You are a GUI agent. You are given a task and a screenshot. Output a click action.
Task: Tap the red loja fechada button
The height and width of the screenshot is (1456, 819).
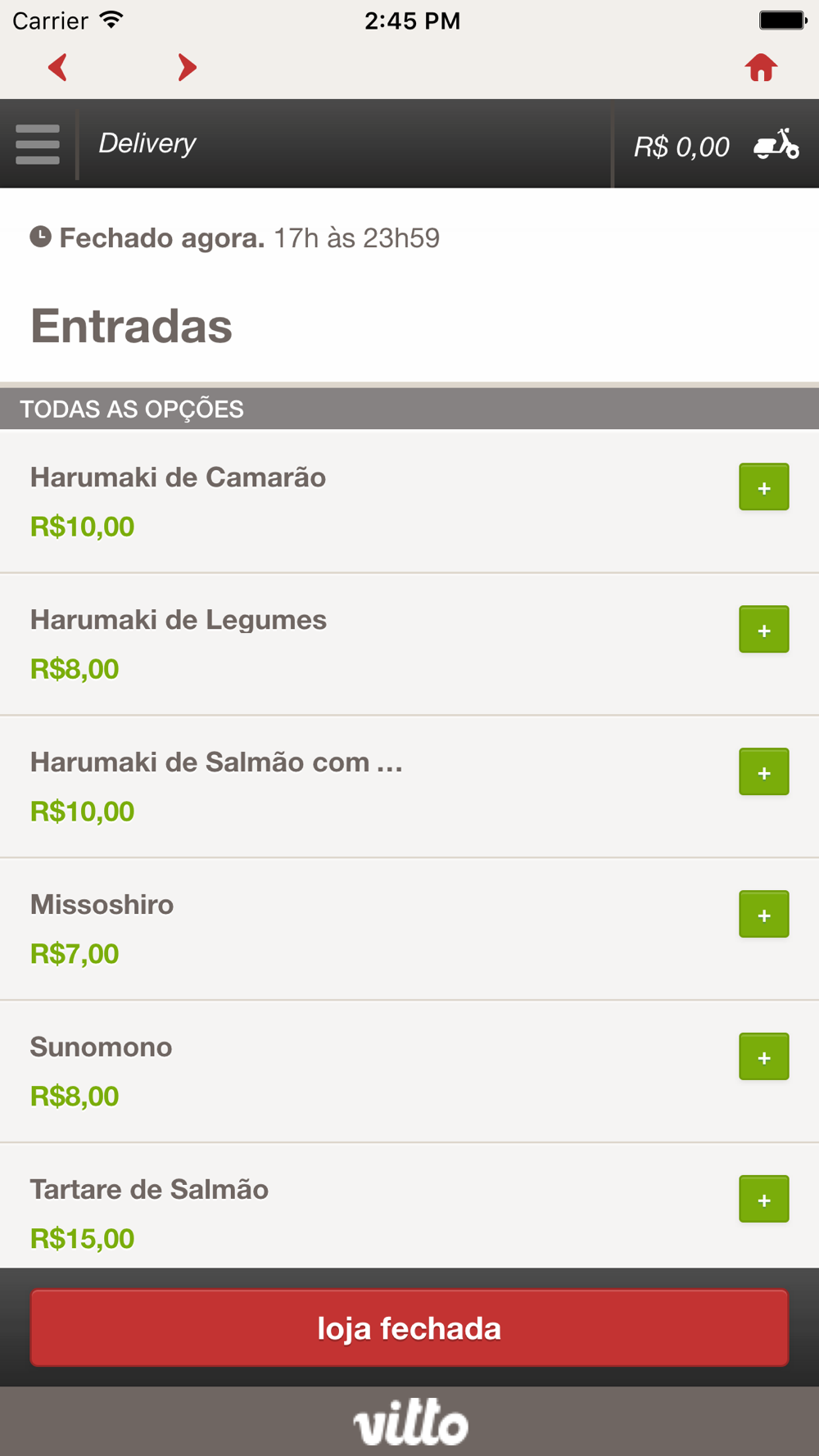[x=409, y=1328]
